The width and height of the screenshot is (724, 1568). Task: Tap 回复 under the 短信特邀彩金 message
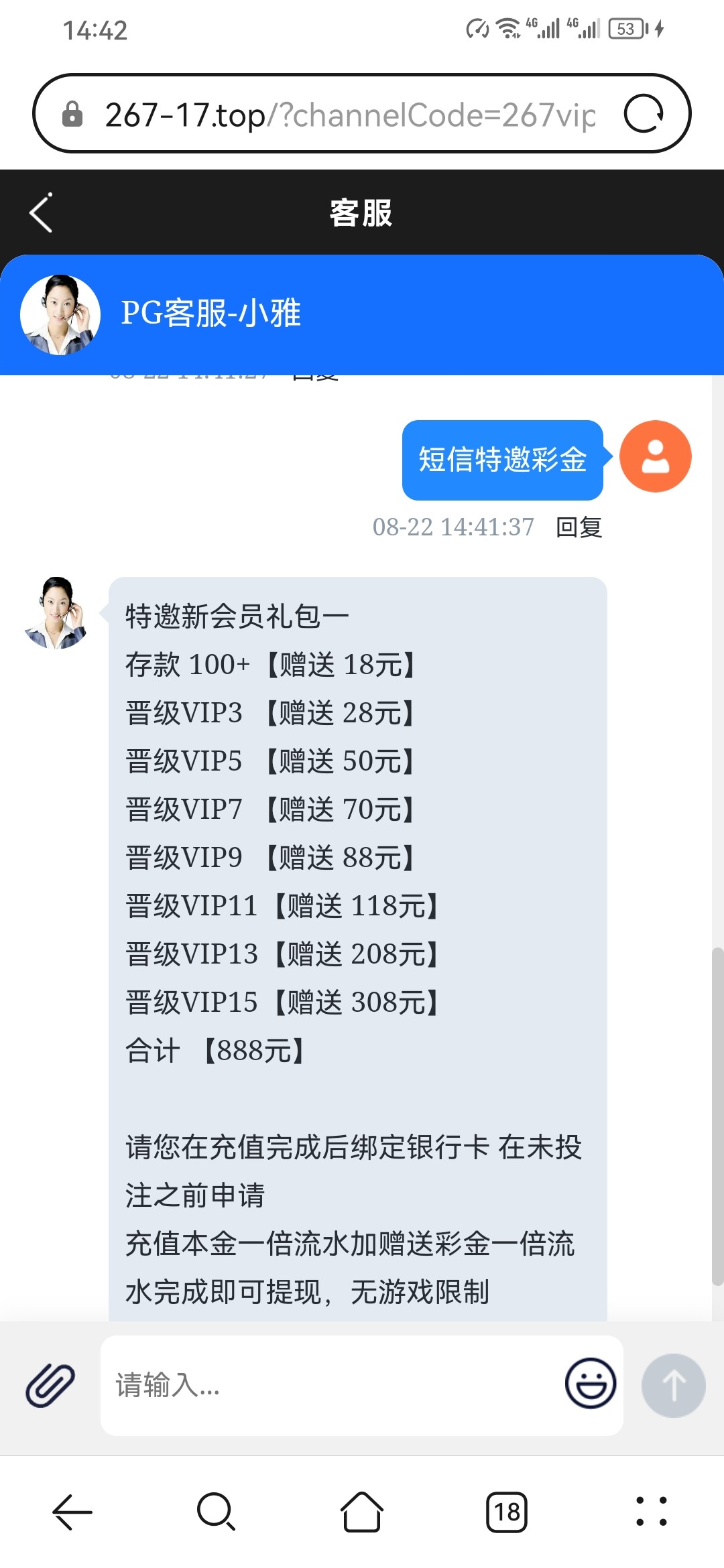click(579, 527)
